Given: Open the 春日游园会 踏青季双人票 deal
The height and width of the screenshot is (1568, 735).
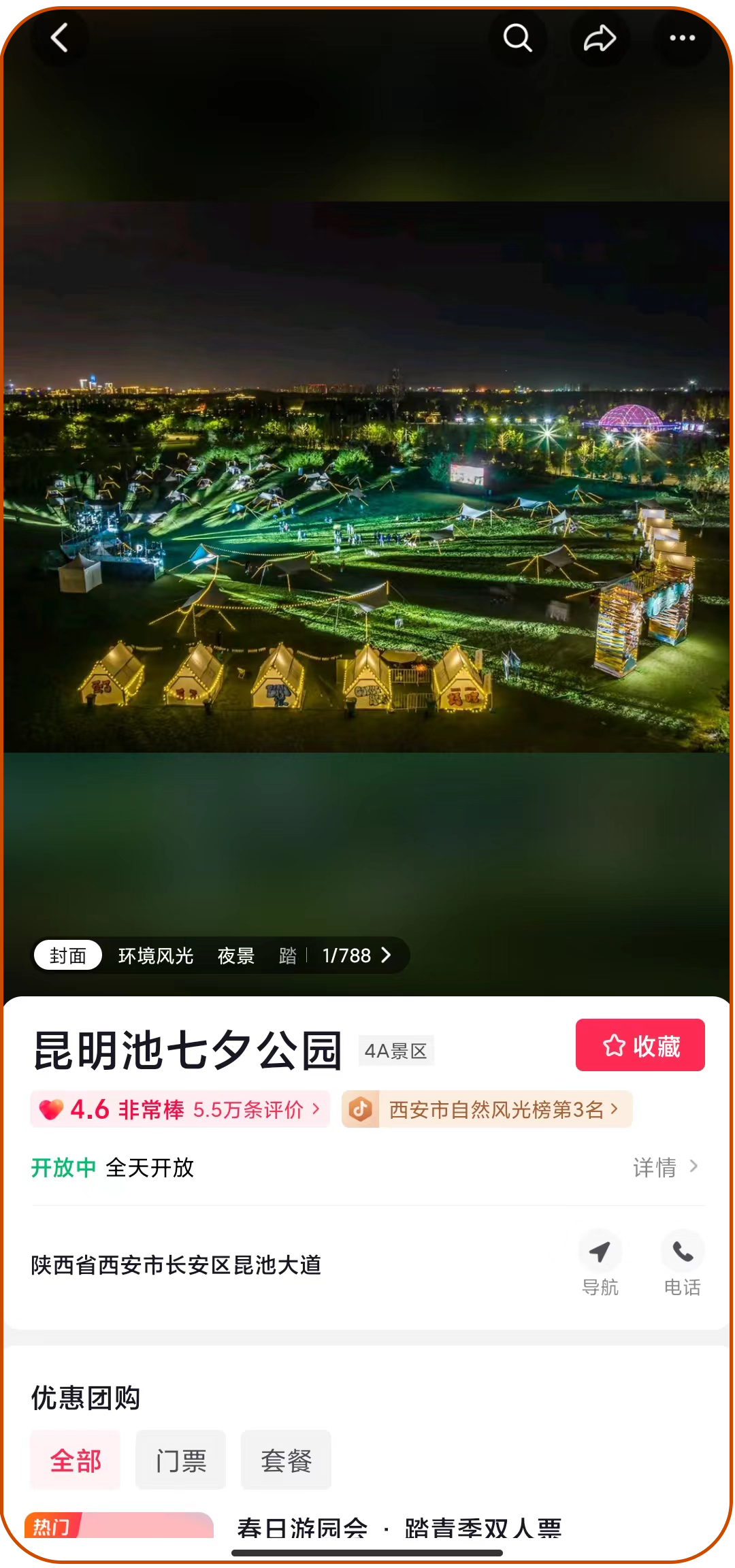Looking at the screenshot, I should [399, 1528].
